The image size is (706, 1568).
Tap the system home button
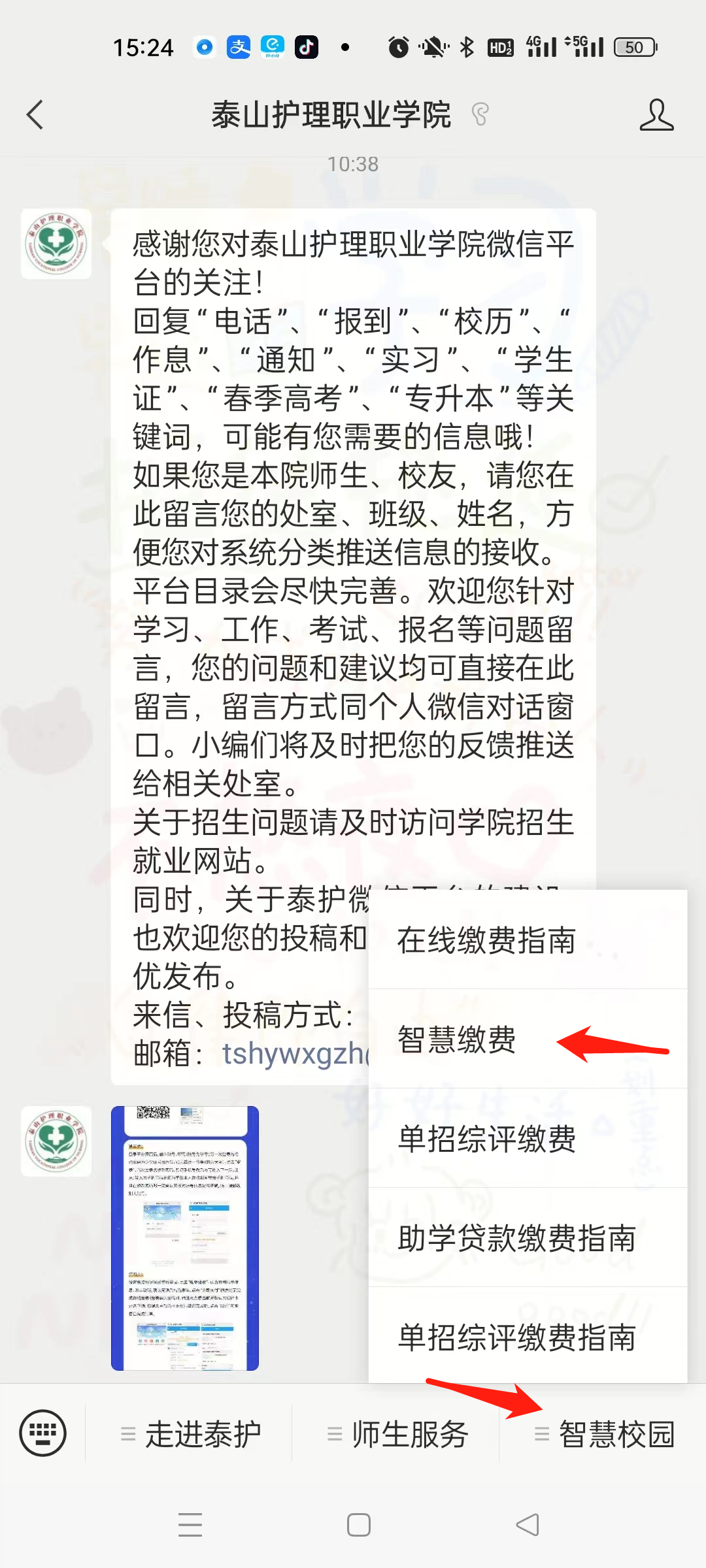[358, 1525]
